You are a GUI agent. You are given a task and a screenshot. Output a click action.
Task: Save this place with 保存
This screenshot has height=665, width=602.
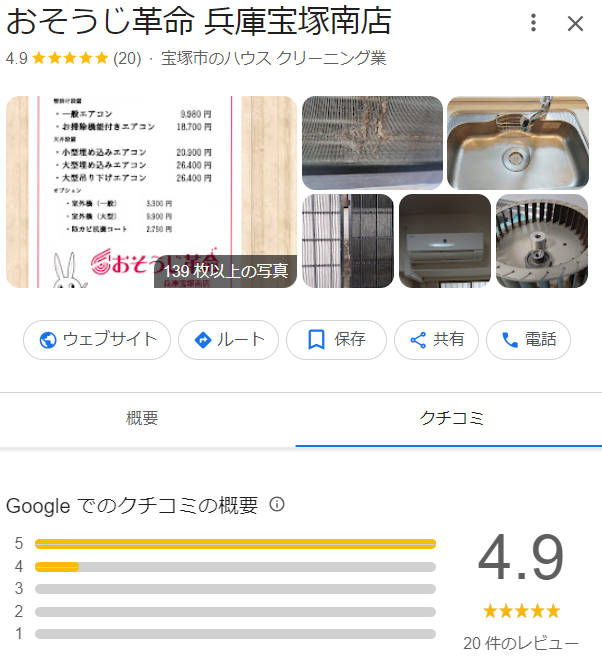336,340
